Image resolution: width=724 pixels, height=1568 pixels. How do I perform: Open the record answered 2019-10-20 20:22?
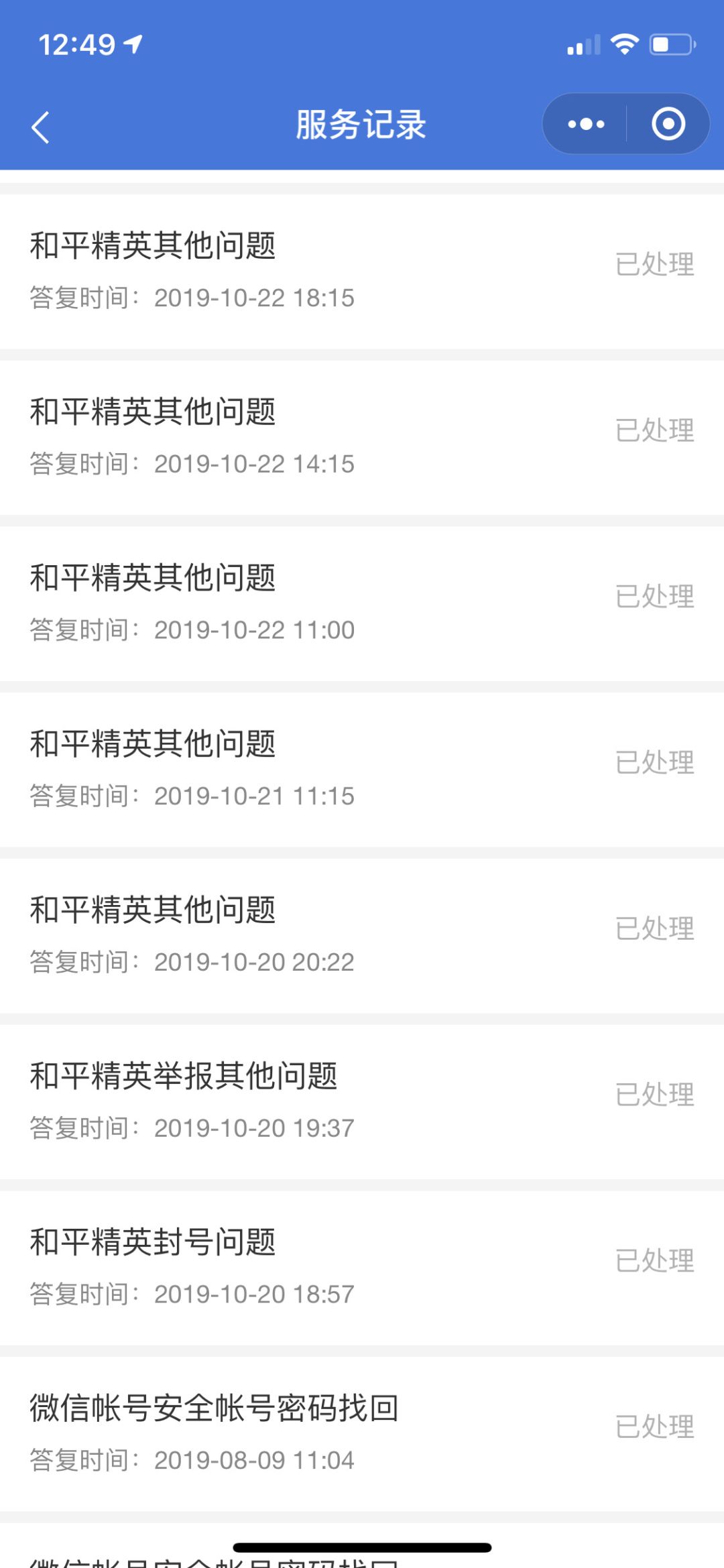pyautogui.click(x=362, y=937)
